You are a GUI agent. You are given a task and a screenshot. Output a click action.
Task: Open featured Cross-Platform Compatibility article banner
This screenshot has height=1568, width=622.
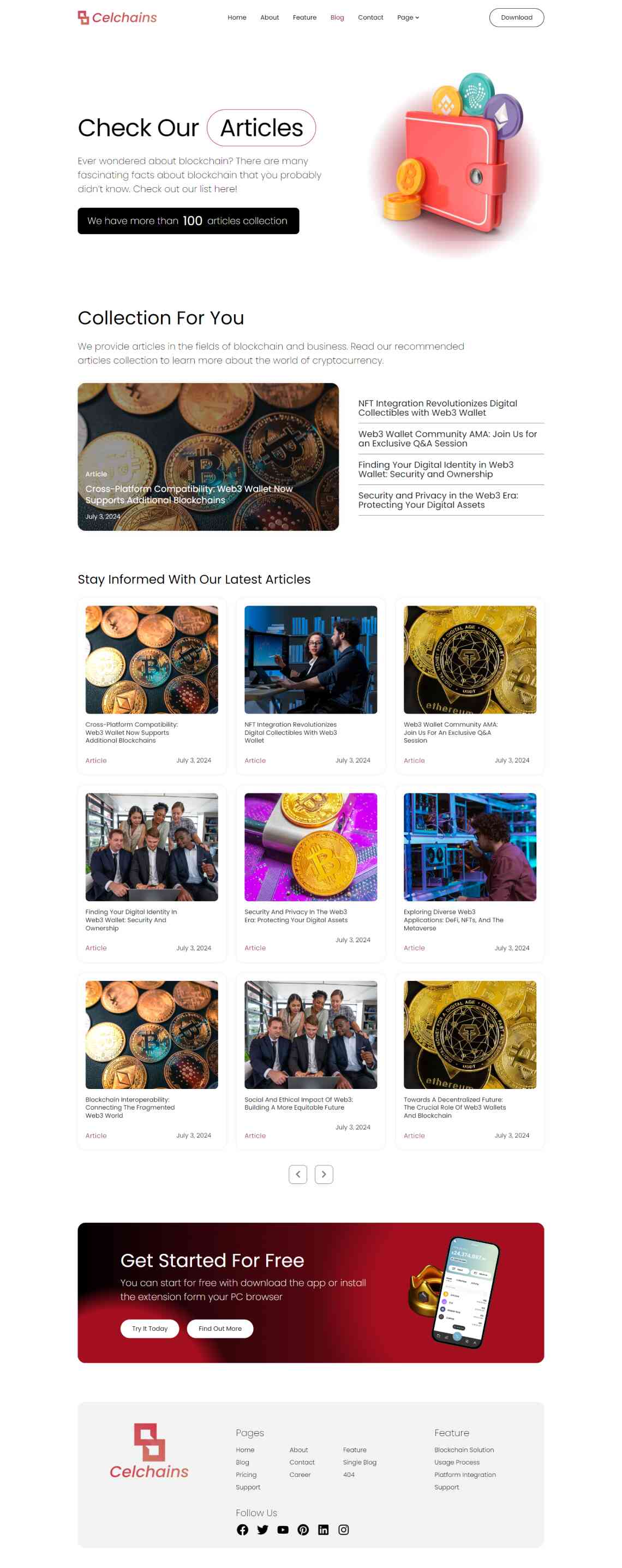(207, 457)
